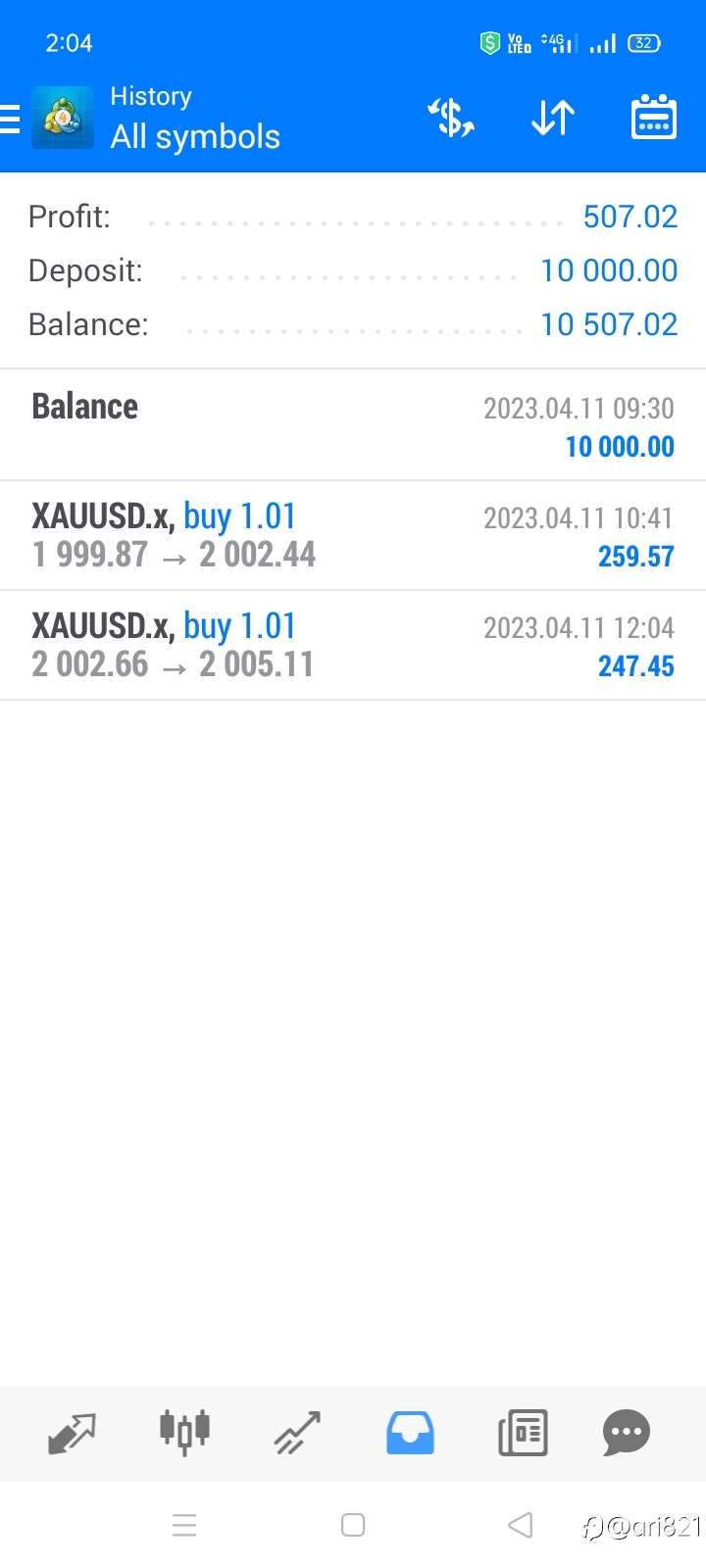Open the side drawer menu
This screenshot has width=706, height=1568.
(x=10, y=119)
